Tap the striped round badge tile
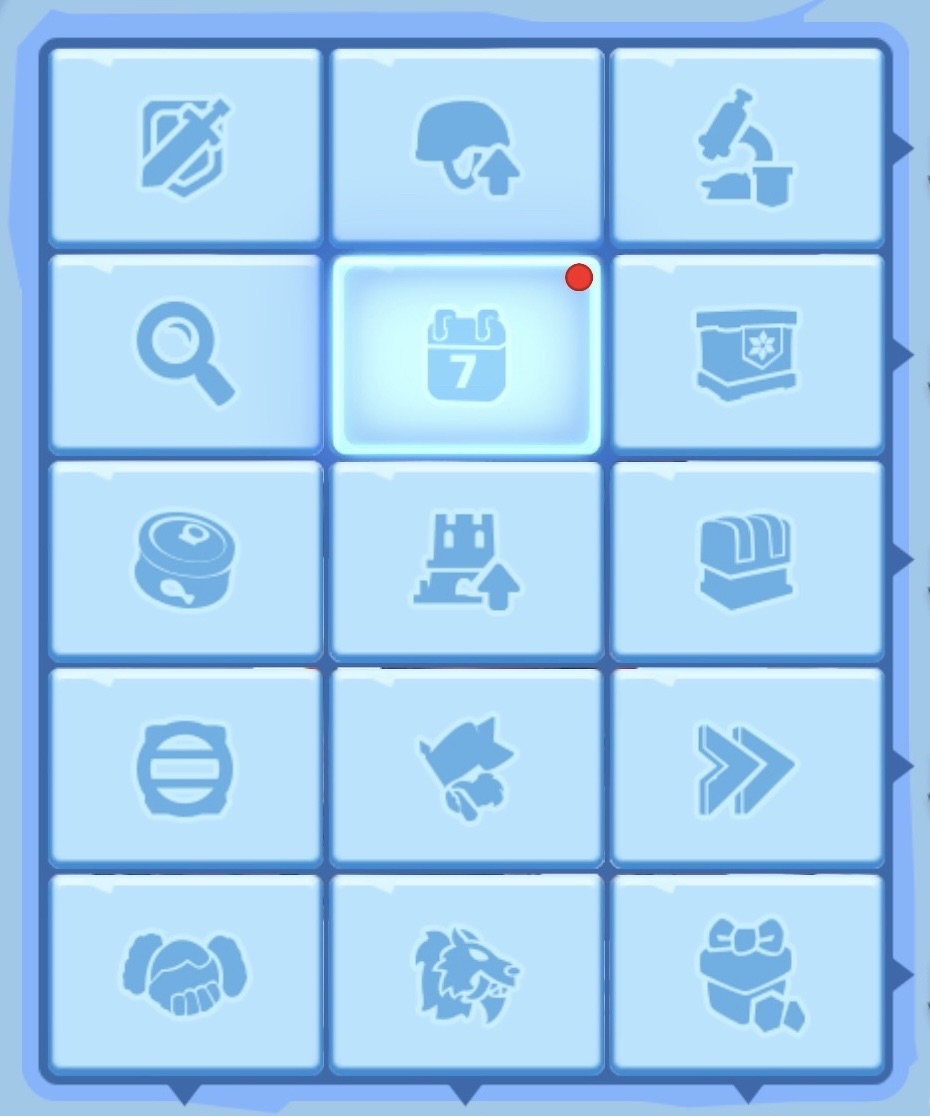The image size is (930, 1116). (186, 767)
